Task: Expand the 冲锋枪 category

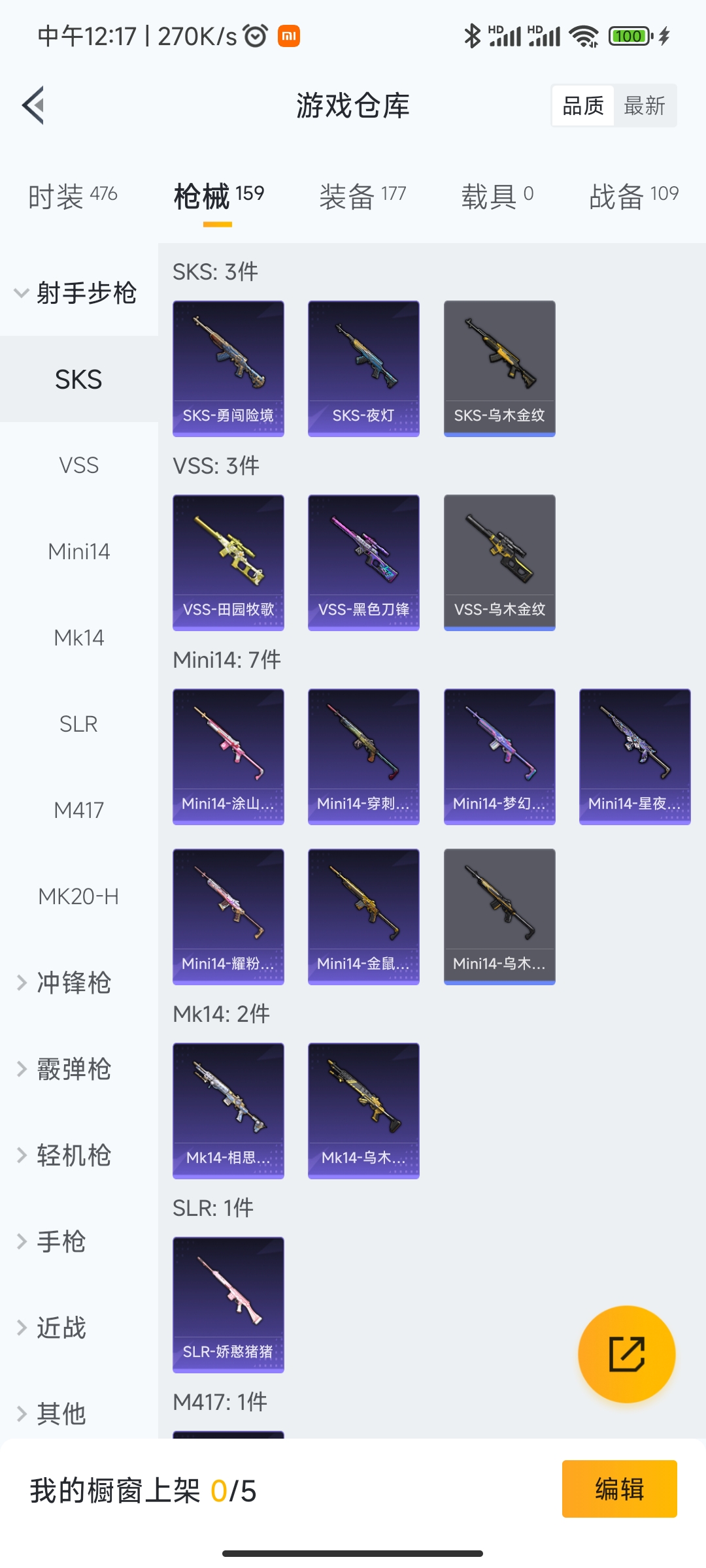Action: click(73, 983)
